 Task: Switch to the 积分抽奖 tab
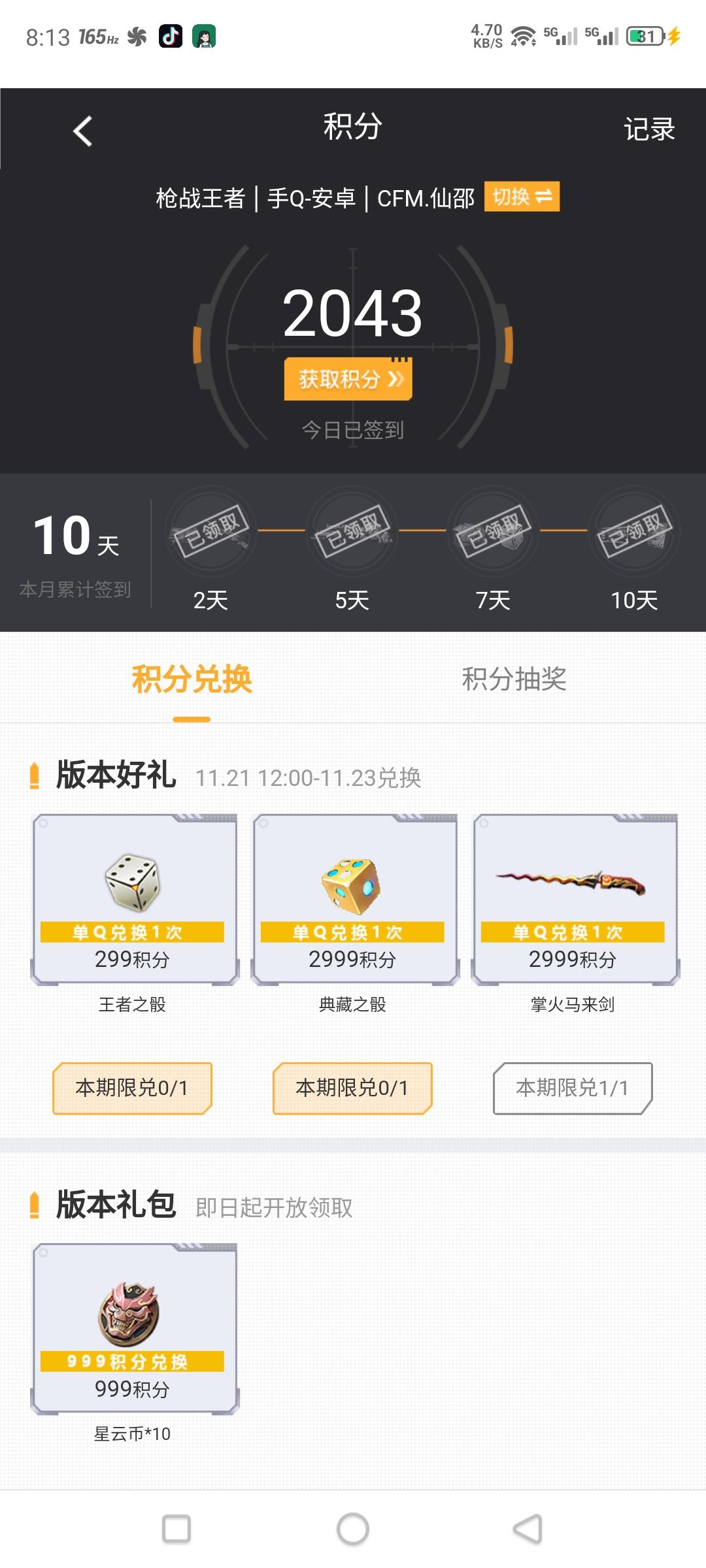click(x=514, y=681)
